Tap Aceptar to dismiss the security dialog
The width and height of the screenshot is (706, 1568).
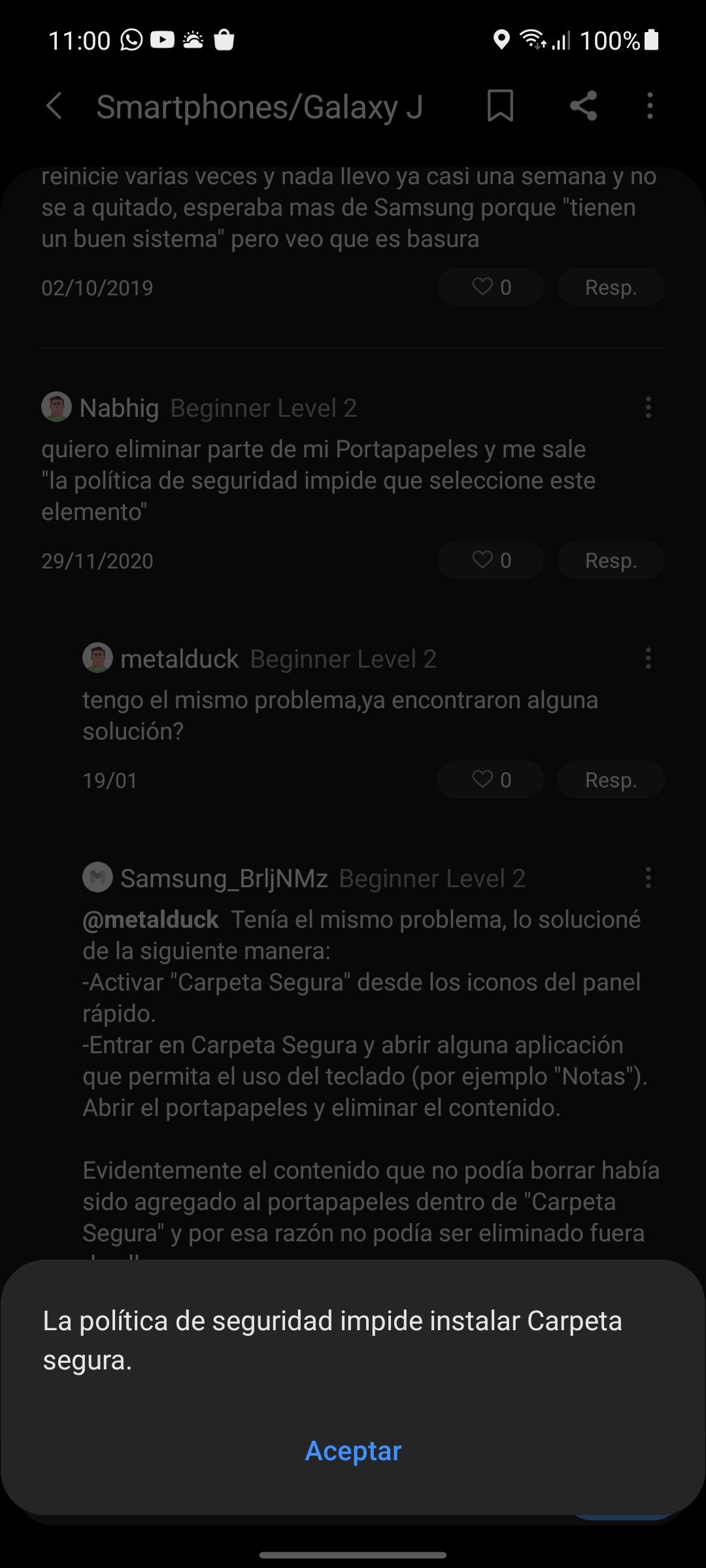click(x=353, y=1450)
